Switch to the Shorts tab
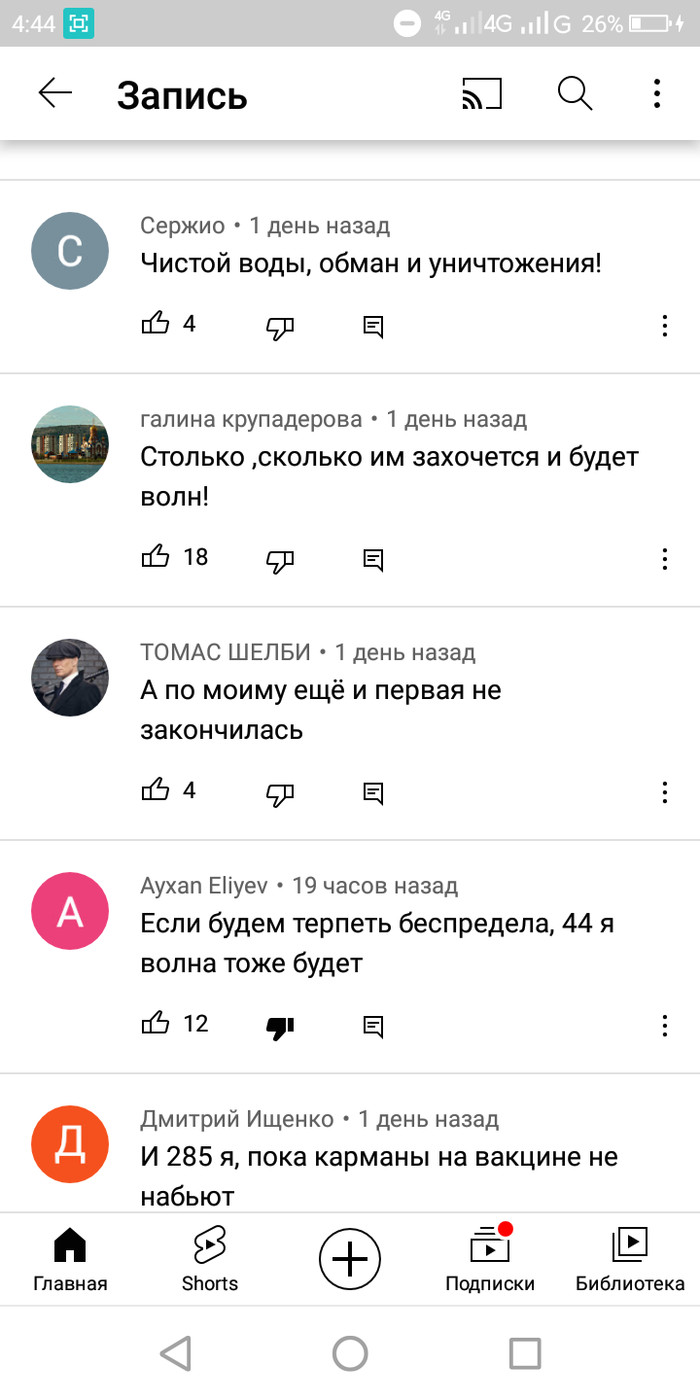The height and width of the screenshot is (1400, 700). click(210, 1259)
